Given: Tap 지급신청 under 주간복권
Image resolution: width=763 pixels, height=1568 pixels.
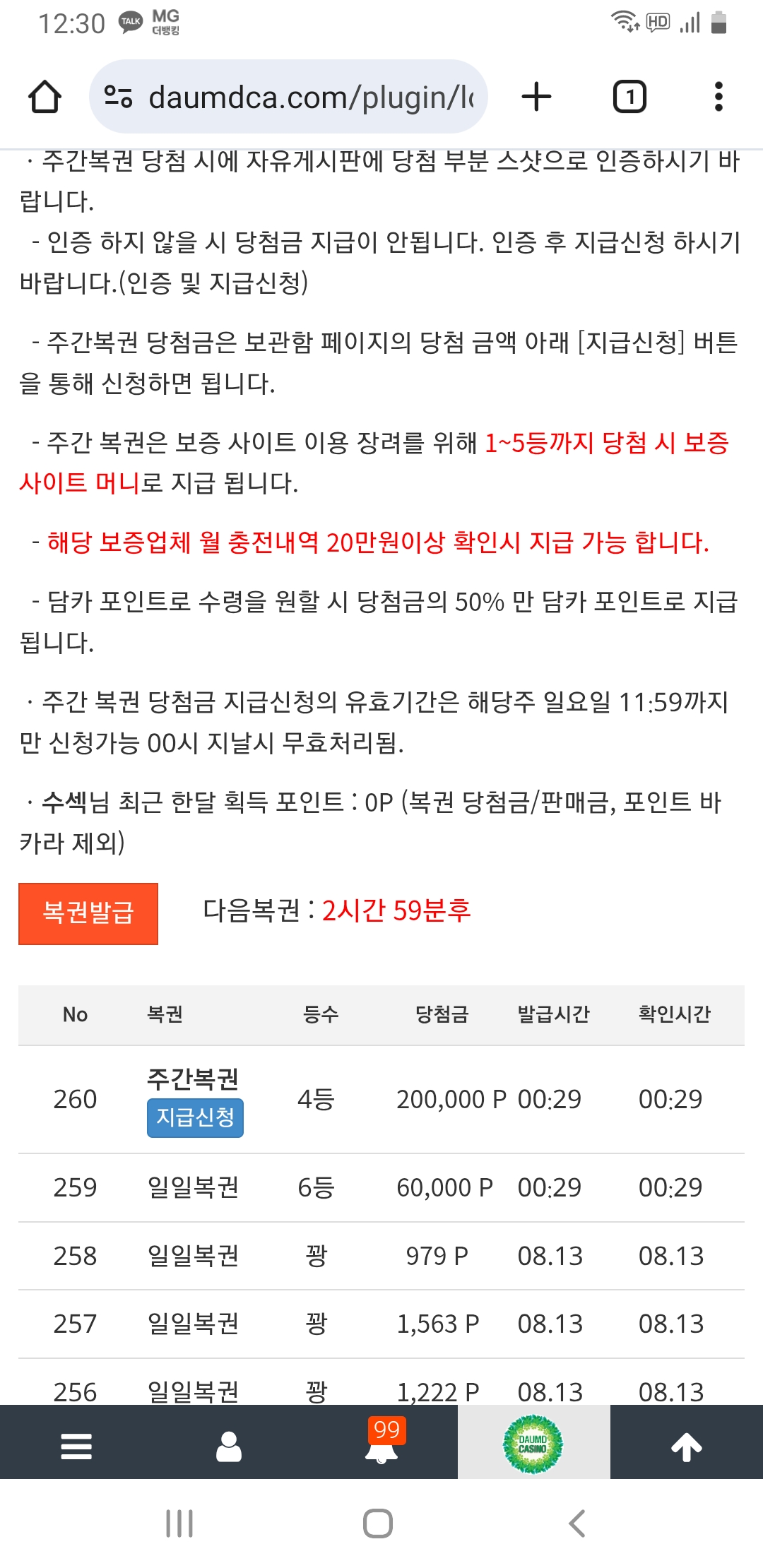Looking at the screenshot, I should (195, 1117).
